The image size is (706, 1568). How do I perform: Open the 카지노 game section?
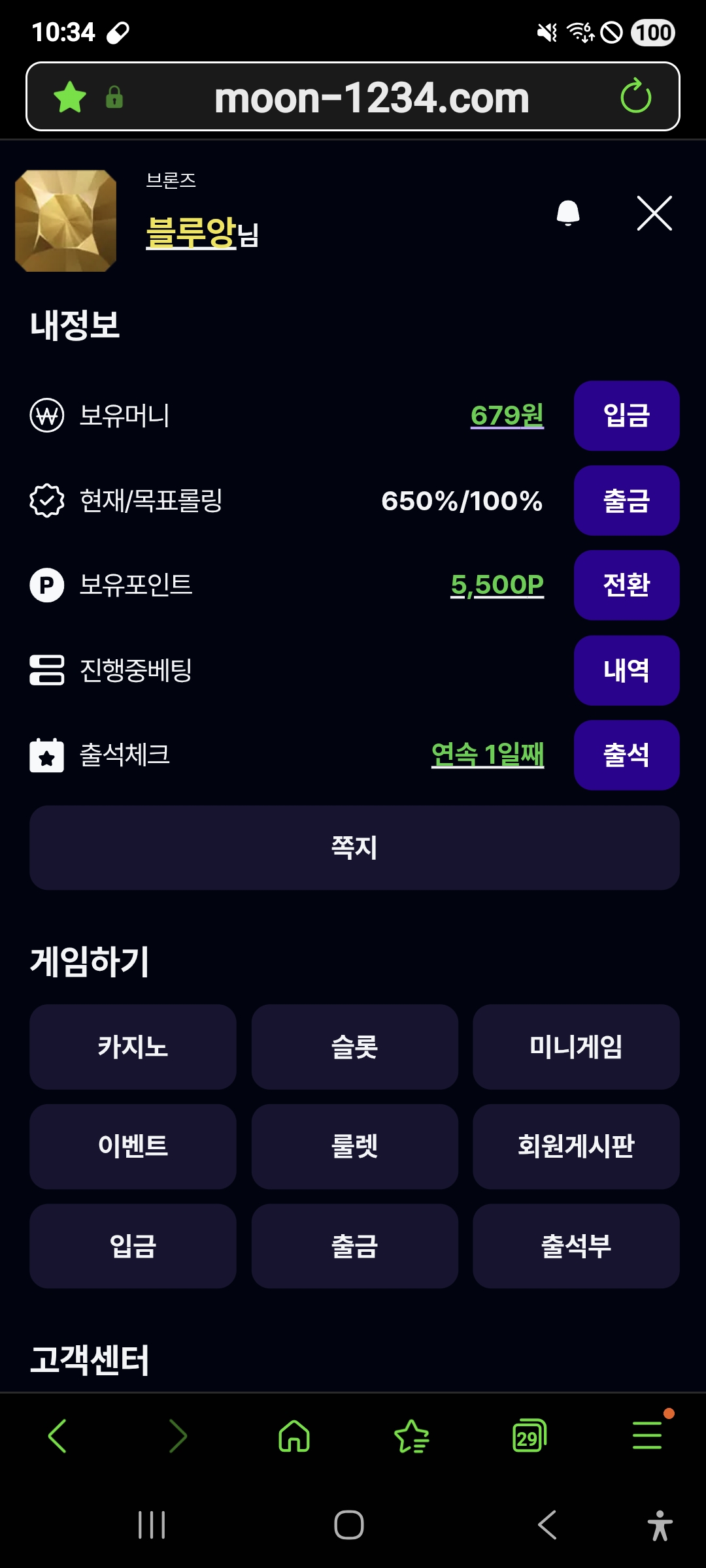(133, 1047)
